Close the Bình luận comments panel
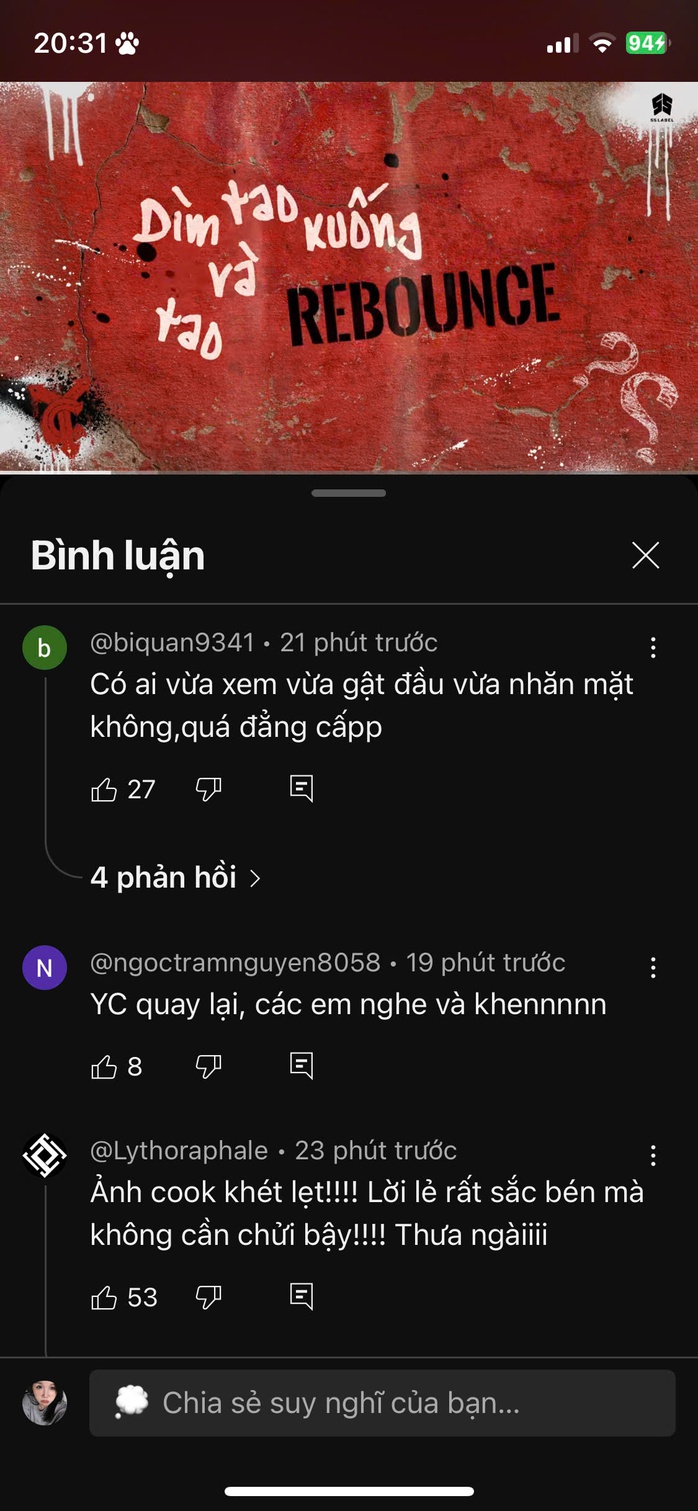The height and width of the screenshot is (1511, 698). 646,556
